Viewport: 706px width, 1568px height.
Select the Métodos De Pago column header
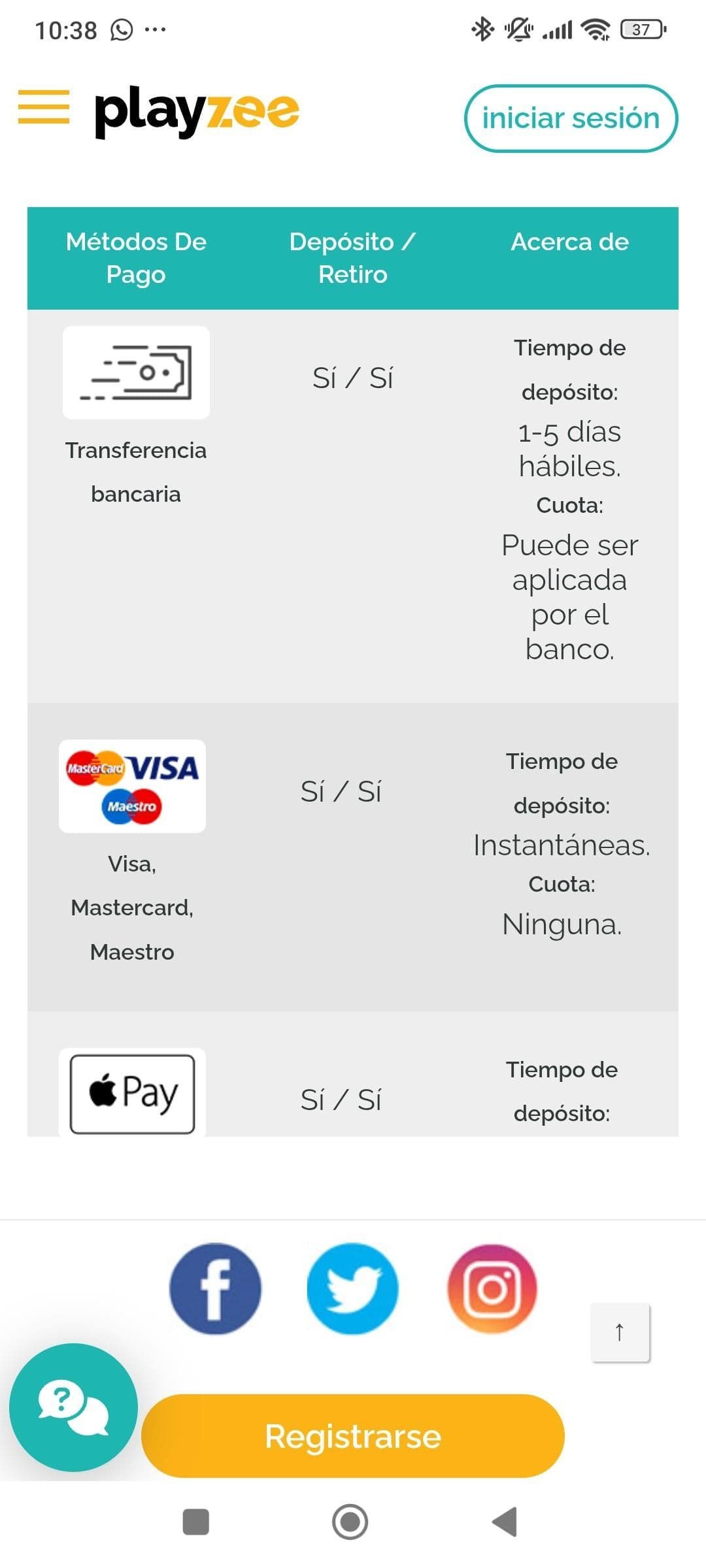pos(136,258)
